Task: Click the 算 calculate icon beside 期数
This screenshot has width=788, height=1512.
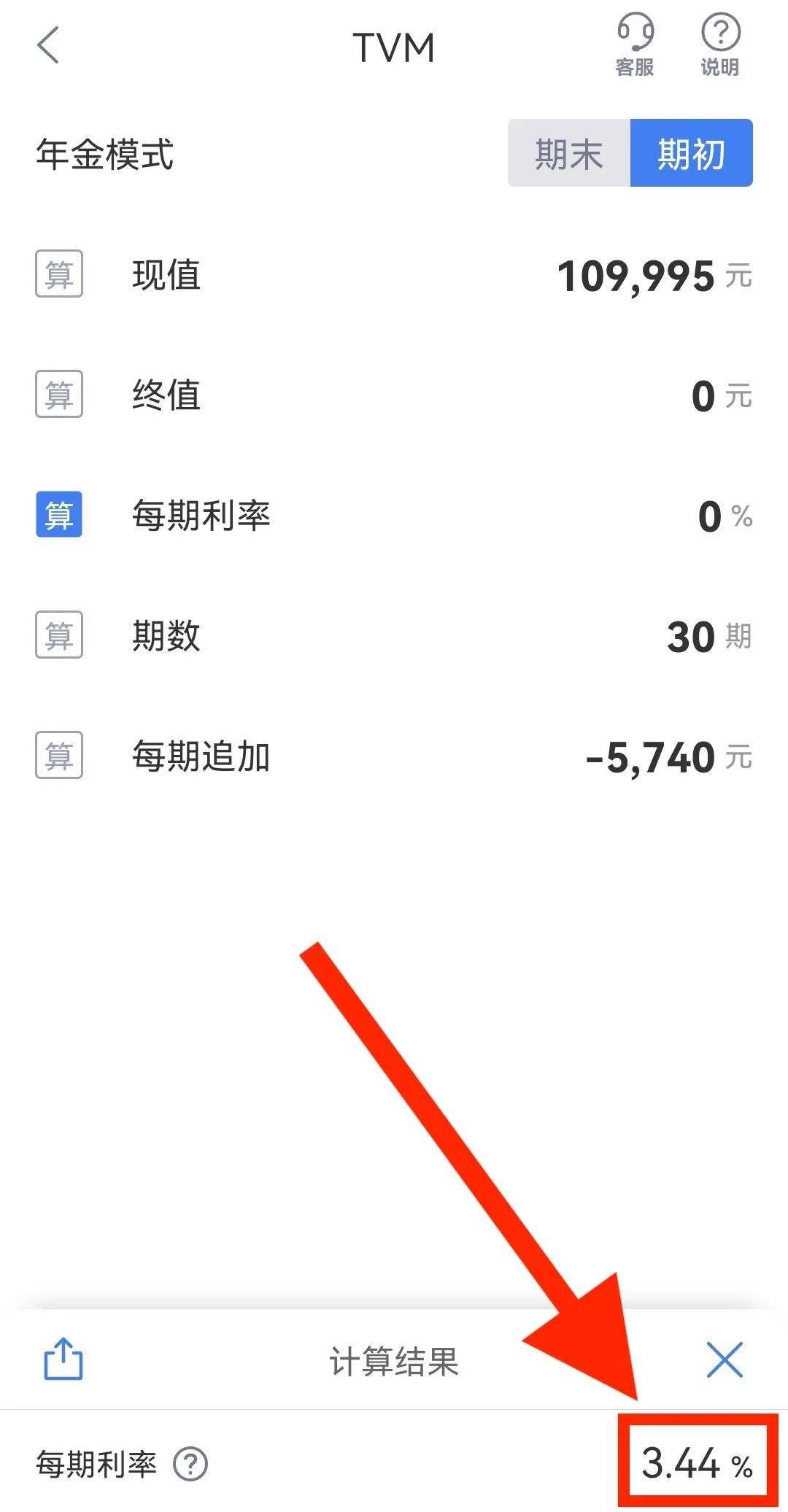Action: point(58,635)
